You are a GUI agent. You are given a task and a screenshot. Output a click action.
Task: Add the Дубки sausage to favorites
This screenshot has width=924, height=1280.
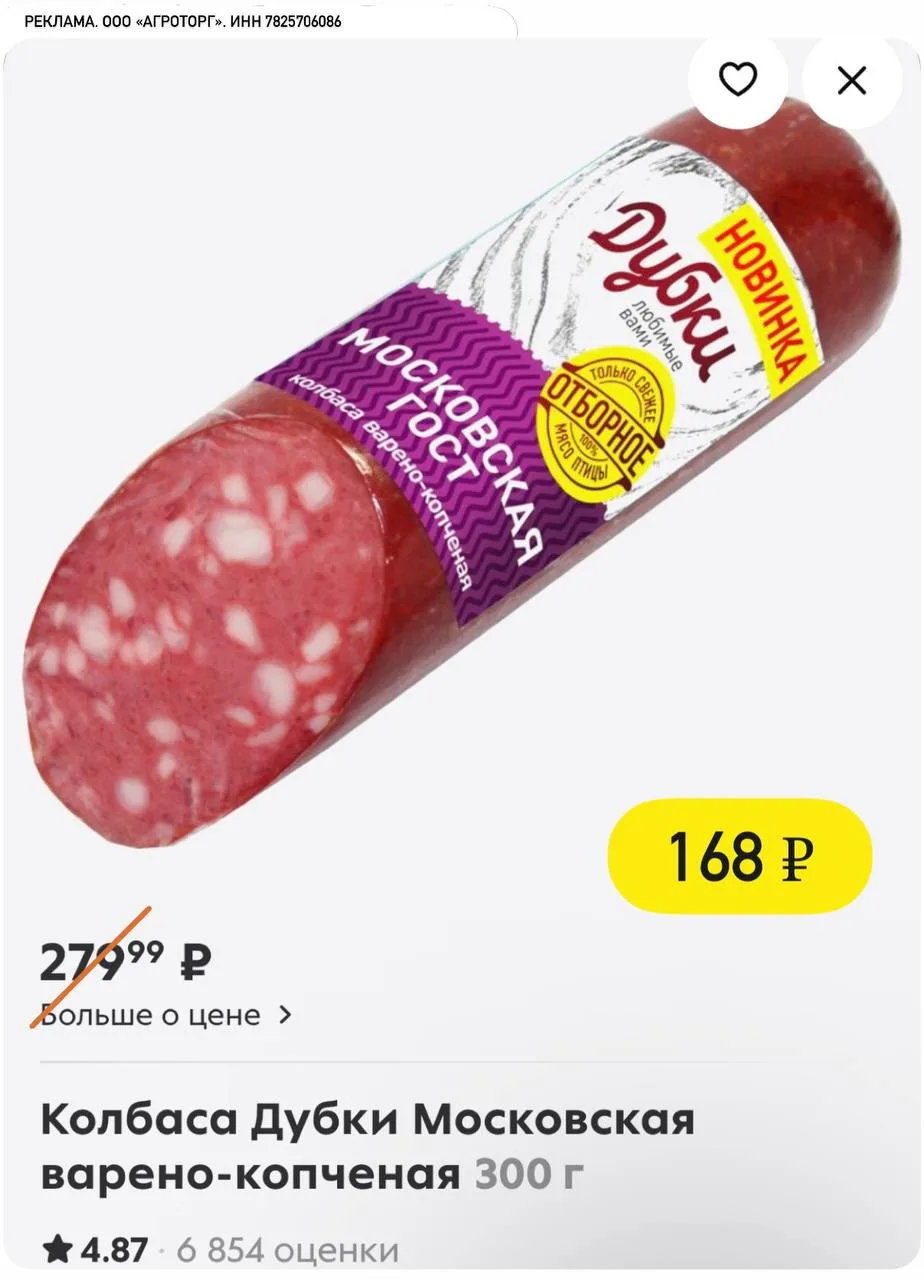coord(738,80)
